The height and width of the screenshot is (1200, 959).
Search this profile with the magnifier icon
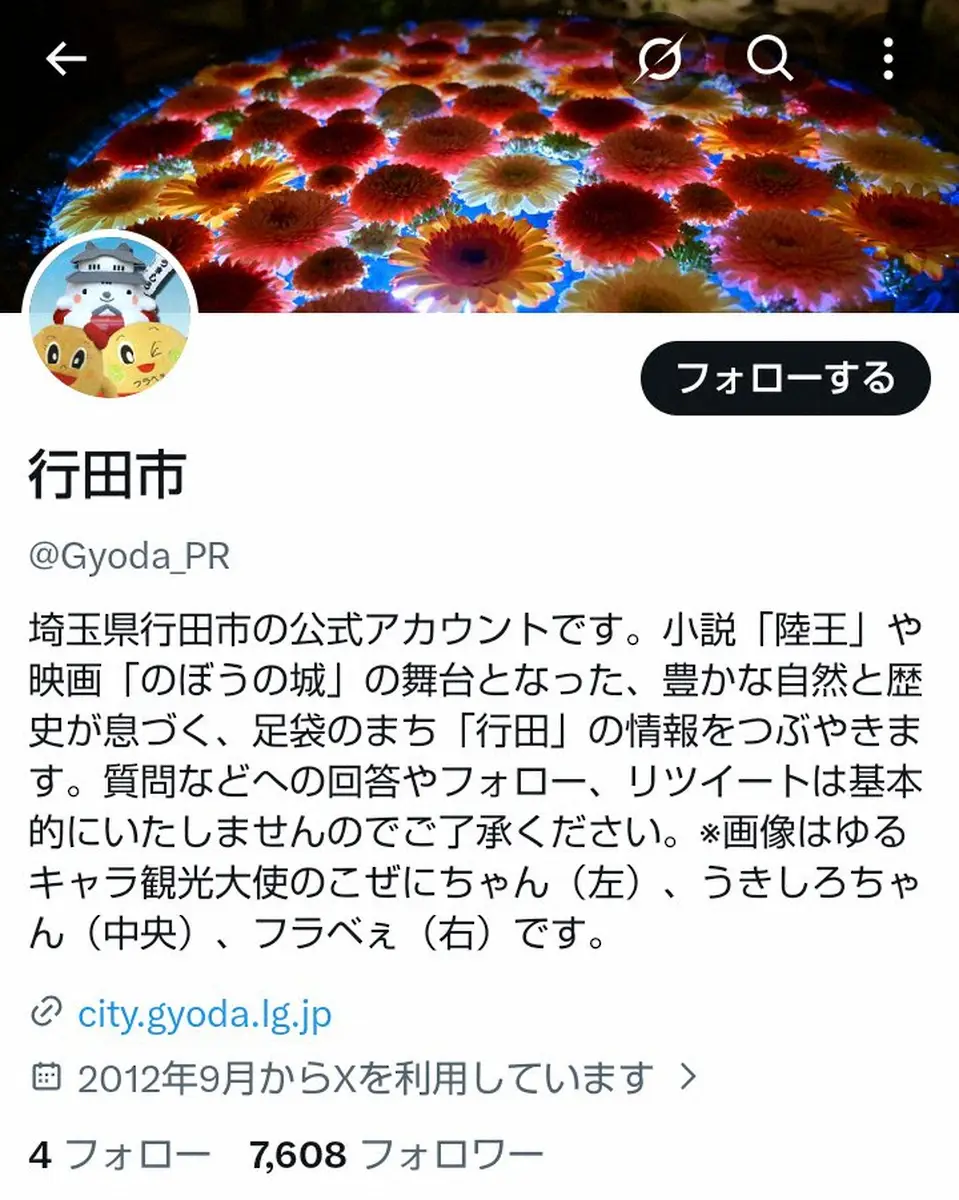pyautogui.click(x=769, y=60)
